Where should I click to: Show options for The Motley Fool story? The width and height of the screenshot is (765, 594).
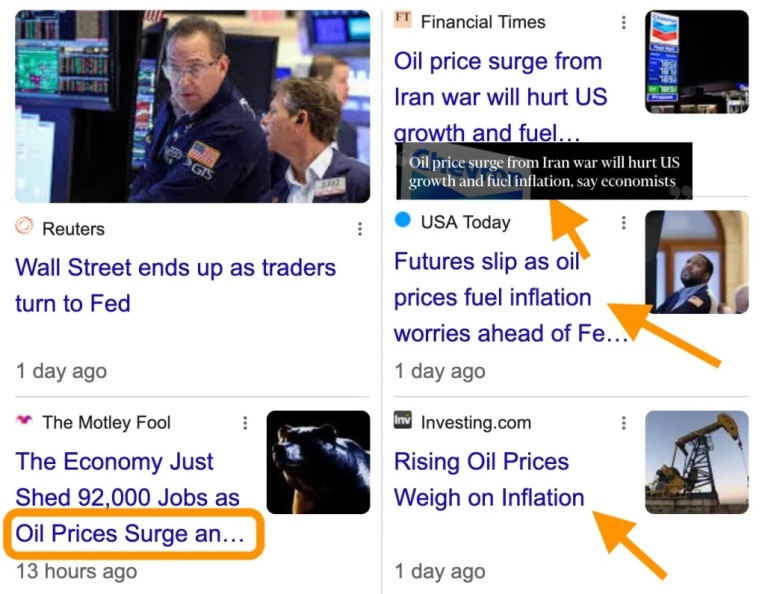coord(245,423)
